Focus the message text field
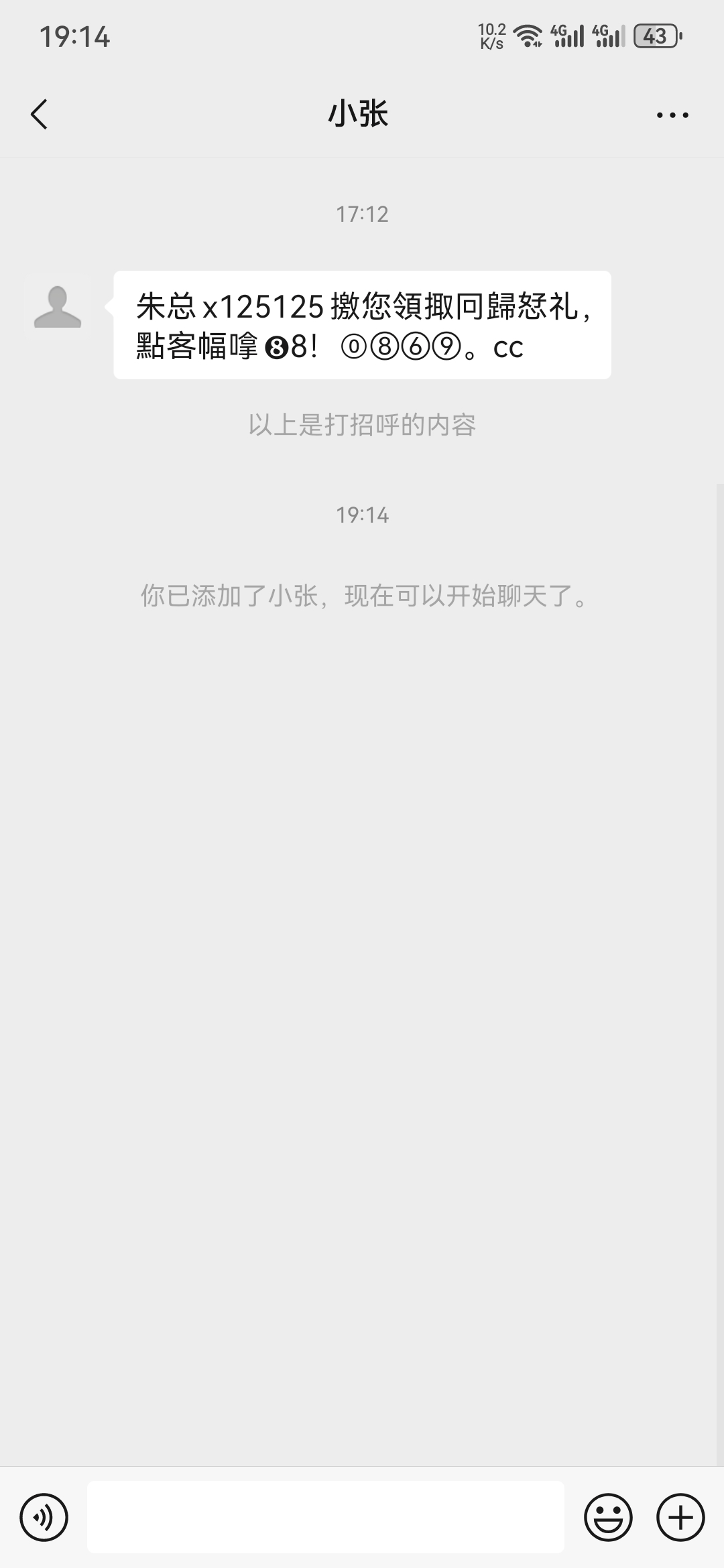 326,1517
